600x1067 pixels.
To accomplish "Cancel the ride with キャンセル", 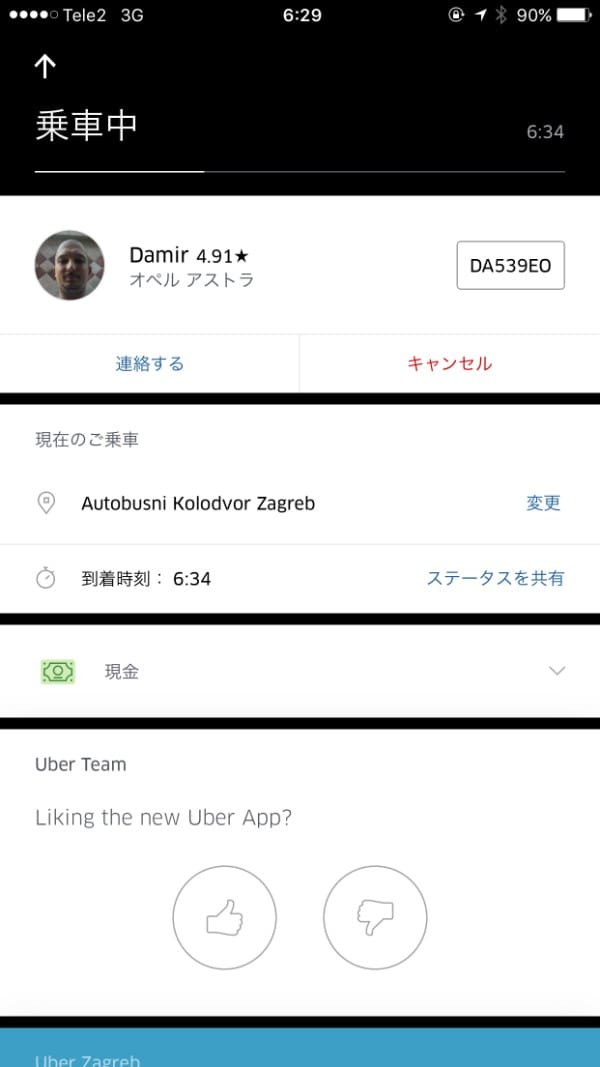I will tap(449, 363).
